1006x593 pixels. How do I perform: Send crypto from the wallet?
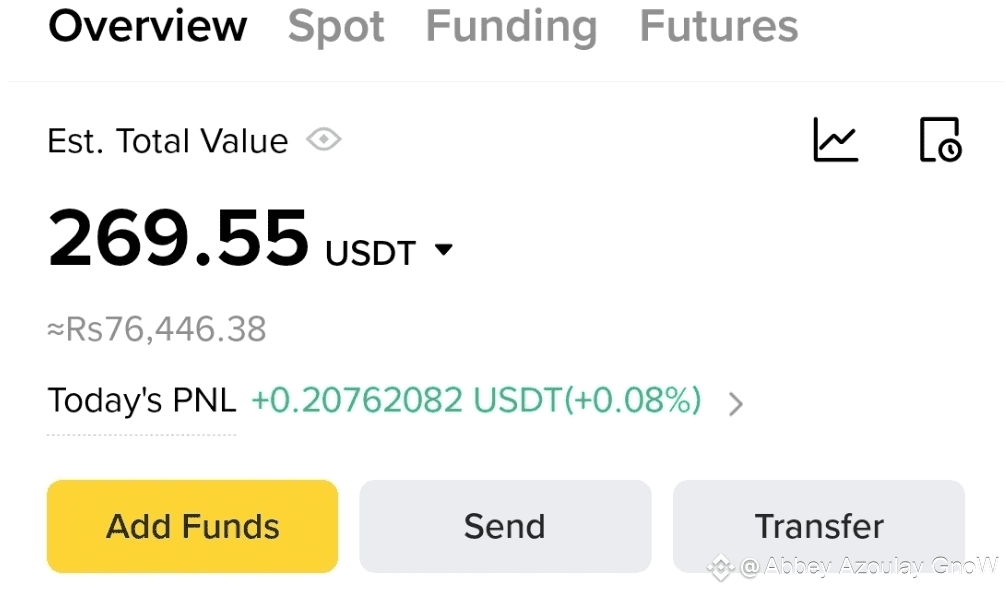(x=505, y=526)
